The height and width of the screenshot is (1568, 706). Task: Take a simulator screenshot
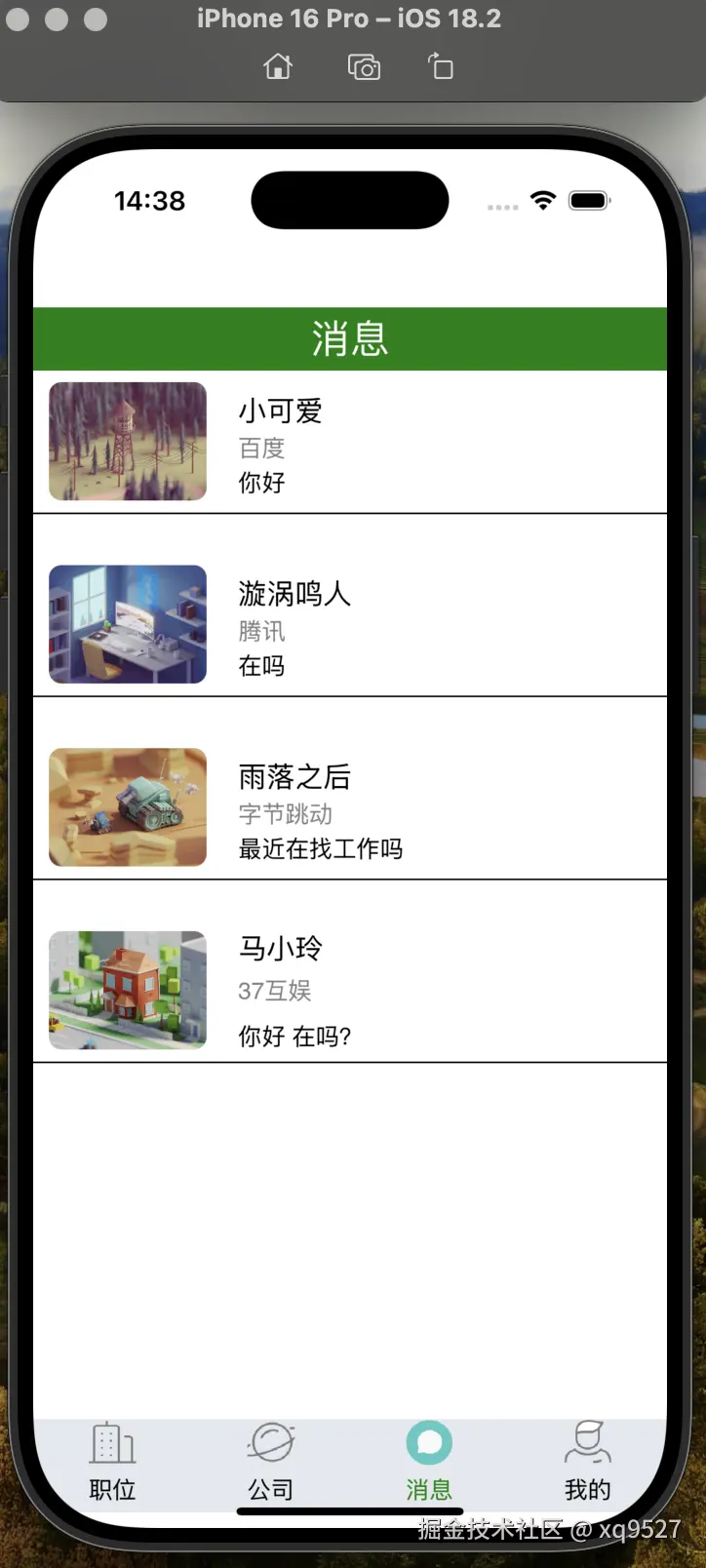coord(364,67)
